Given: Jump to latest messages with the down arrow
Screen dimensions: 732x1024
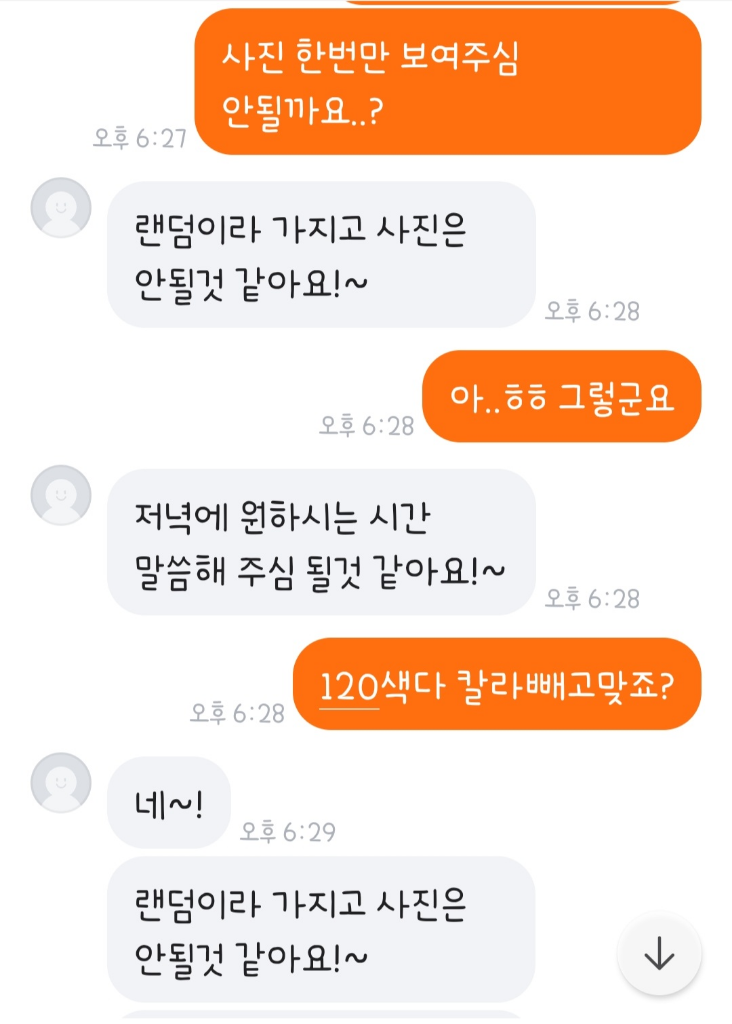Looking at the screenshot, I should [x=659, y=954].
